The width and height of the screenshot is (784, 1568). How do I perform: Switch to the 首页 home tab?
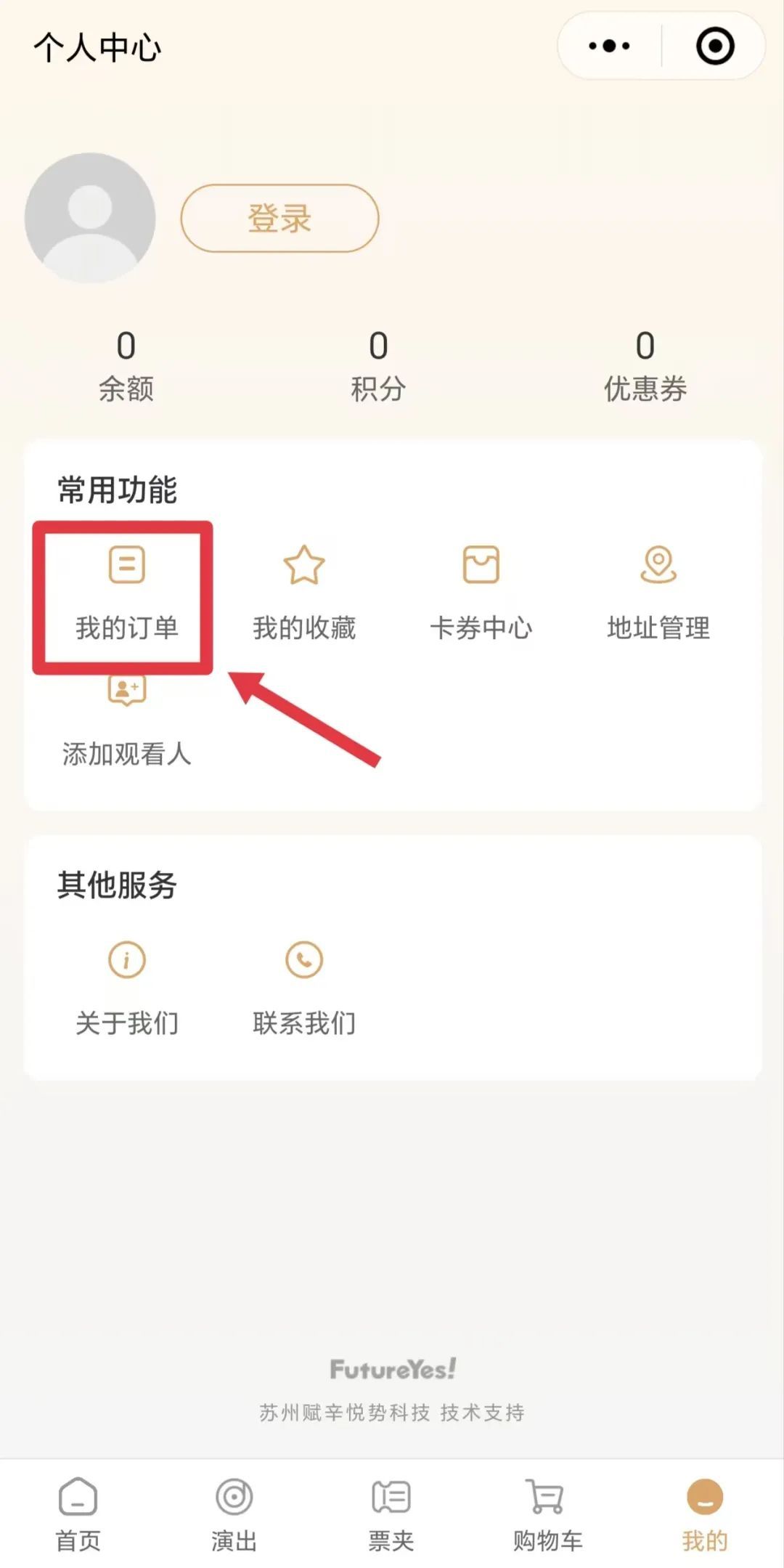coord(78,1514)
